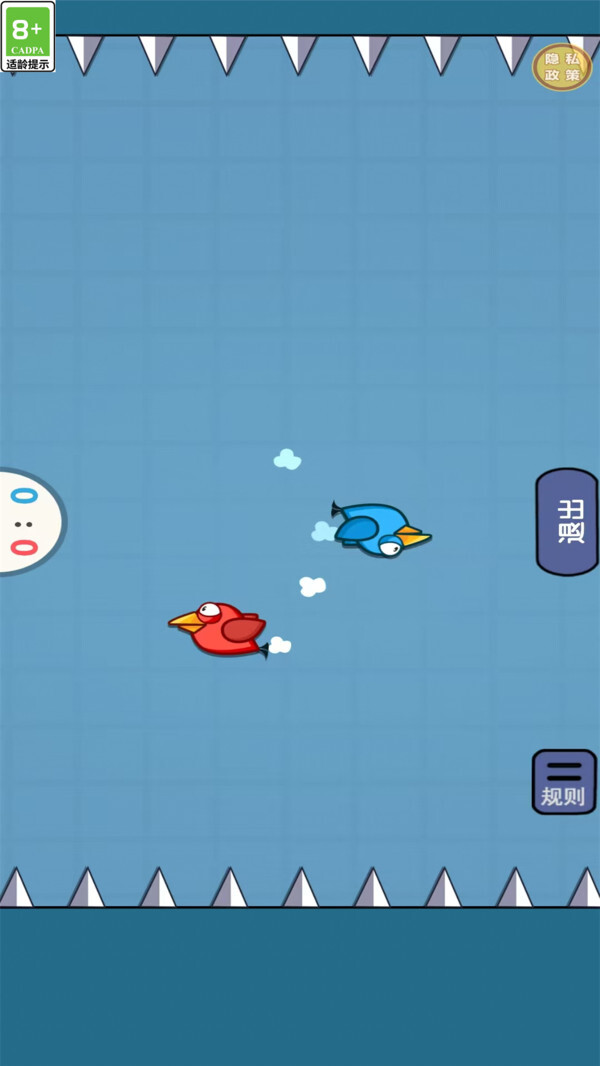This screenshot has height=1066, width=600.
Task: Tap the pill button with upside-down text
Action: click(567, 521)
